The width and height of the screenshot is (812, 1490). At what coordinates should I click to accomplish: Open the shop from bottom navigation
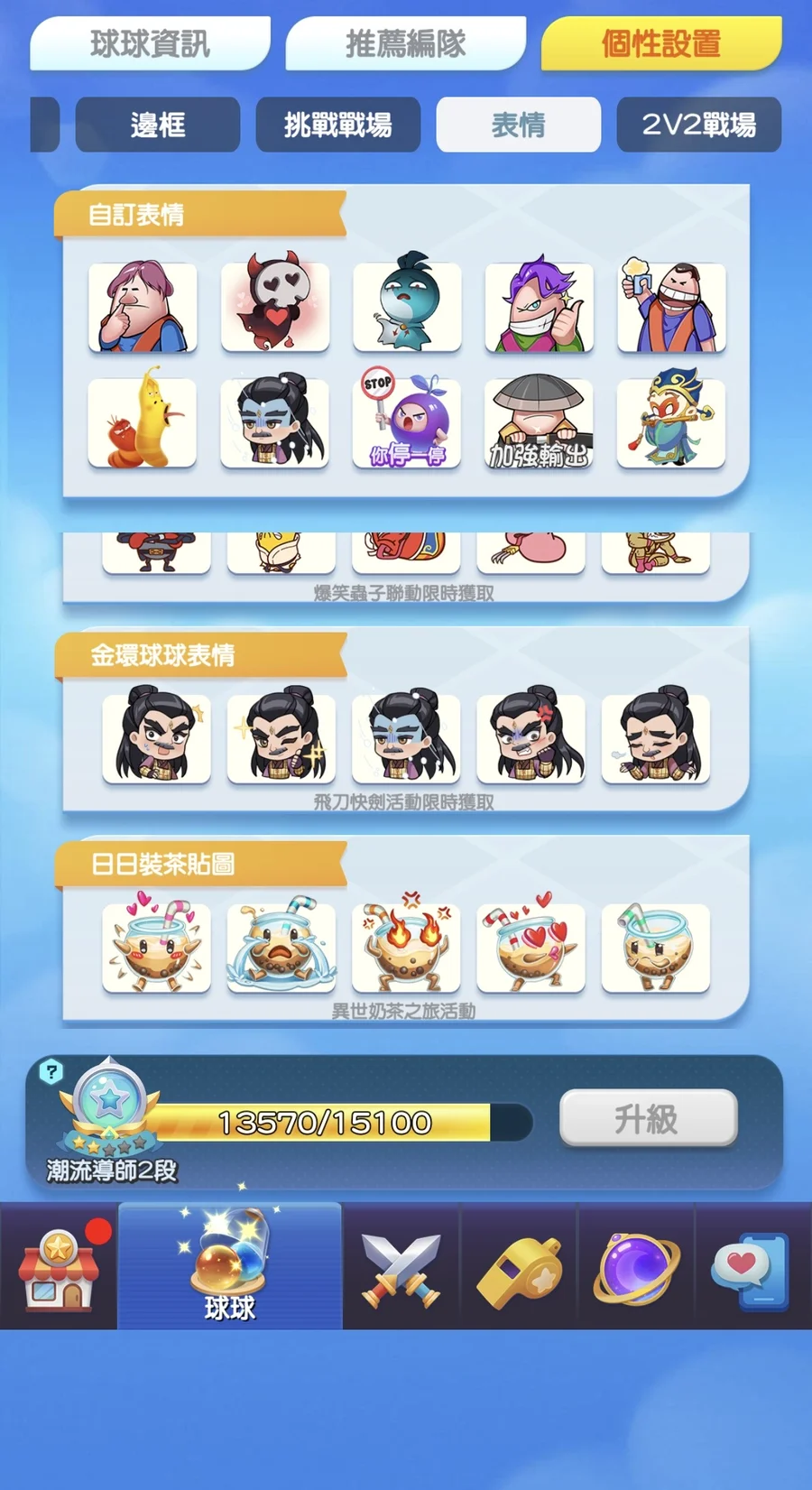click(59, 1267)
